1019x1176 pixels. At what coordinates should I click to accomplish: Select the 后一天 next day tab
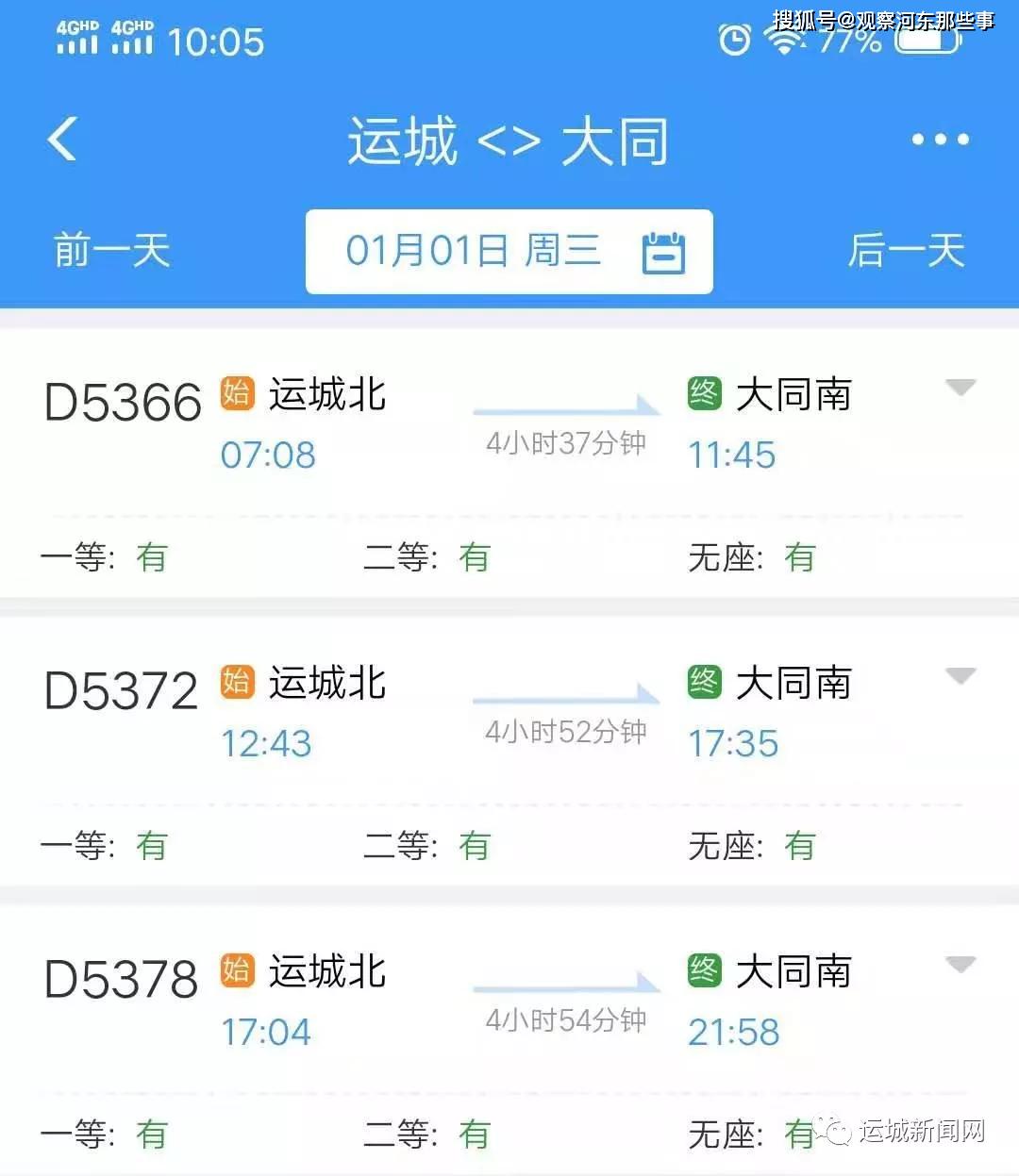[x=906, y=251]
